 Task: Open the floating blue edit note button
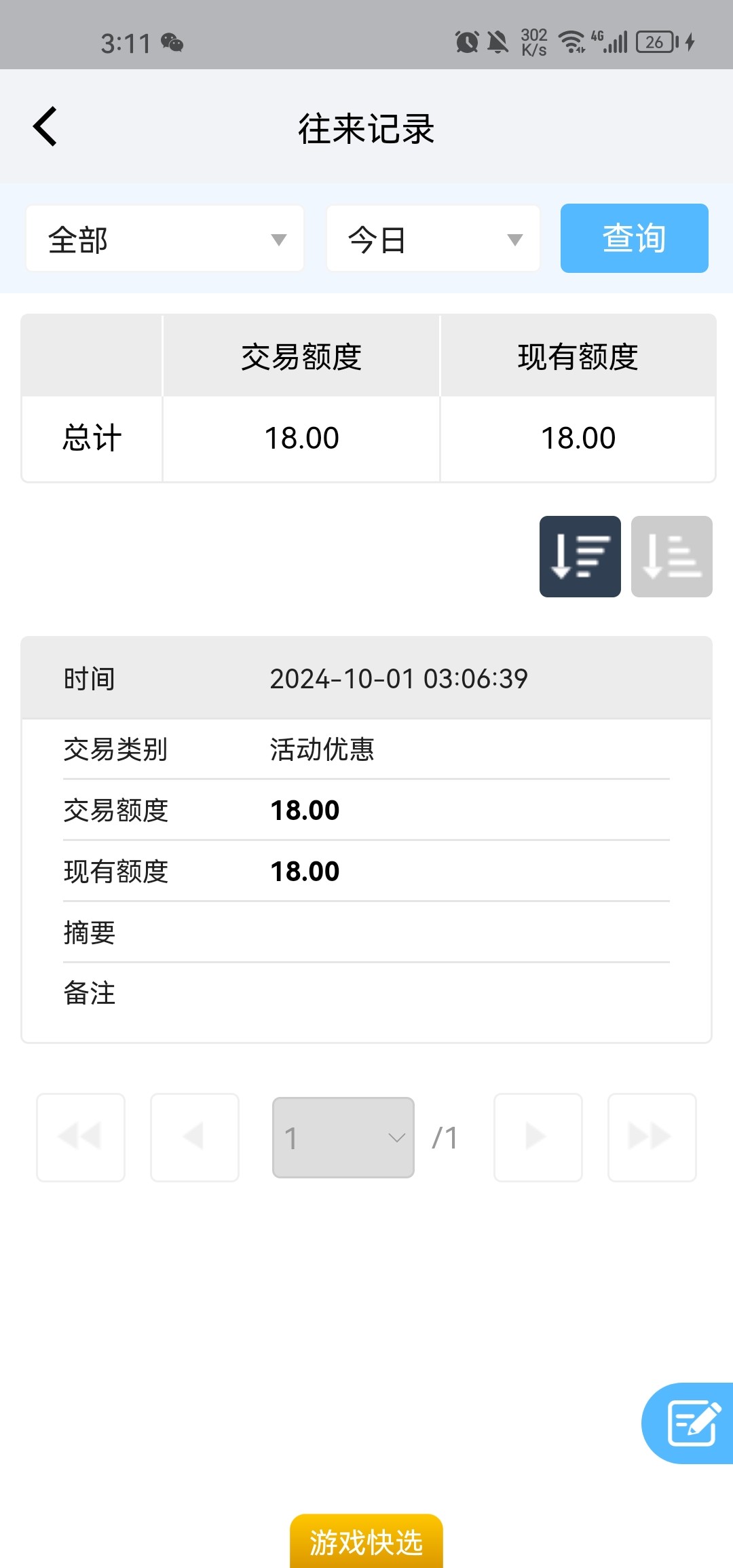(x=688, y=1423)
